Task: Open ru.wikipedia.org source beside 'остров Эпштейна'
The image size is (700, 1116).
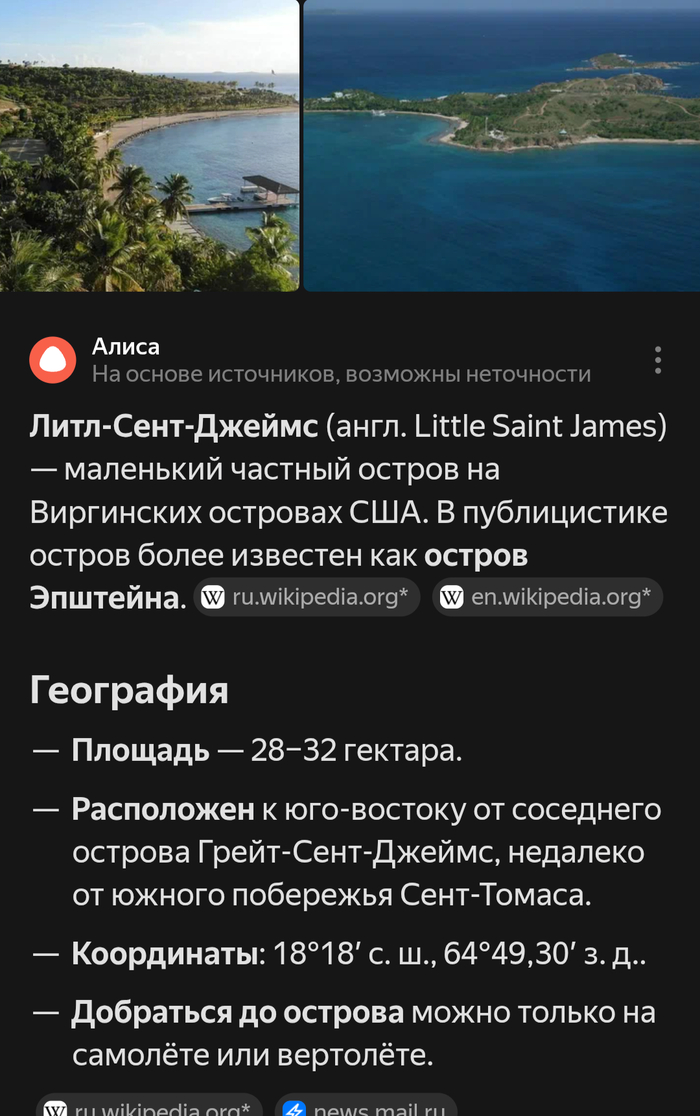Action: click(306, 597)
